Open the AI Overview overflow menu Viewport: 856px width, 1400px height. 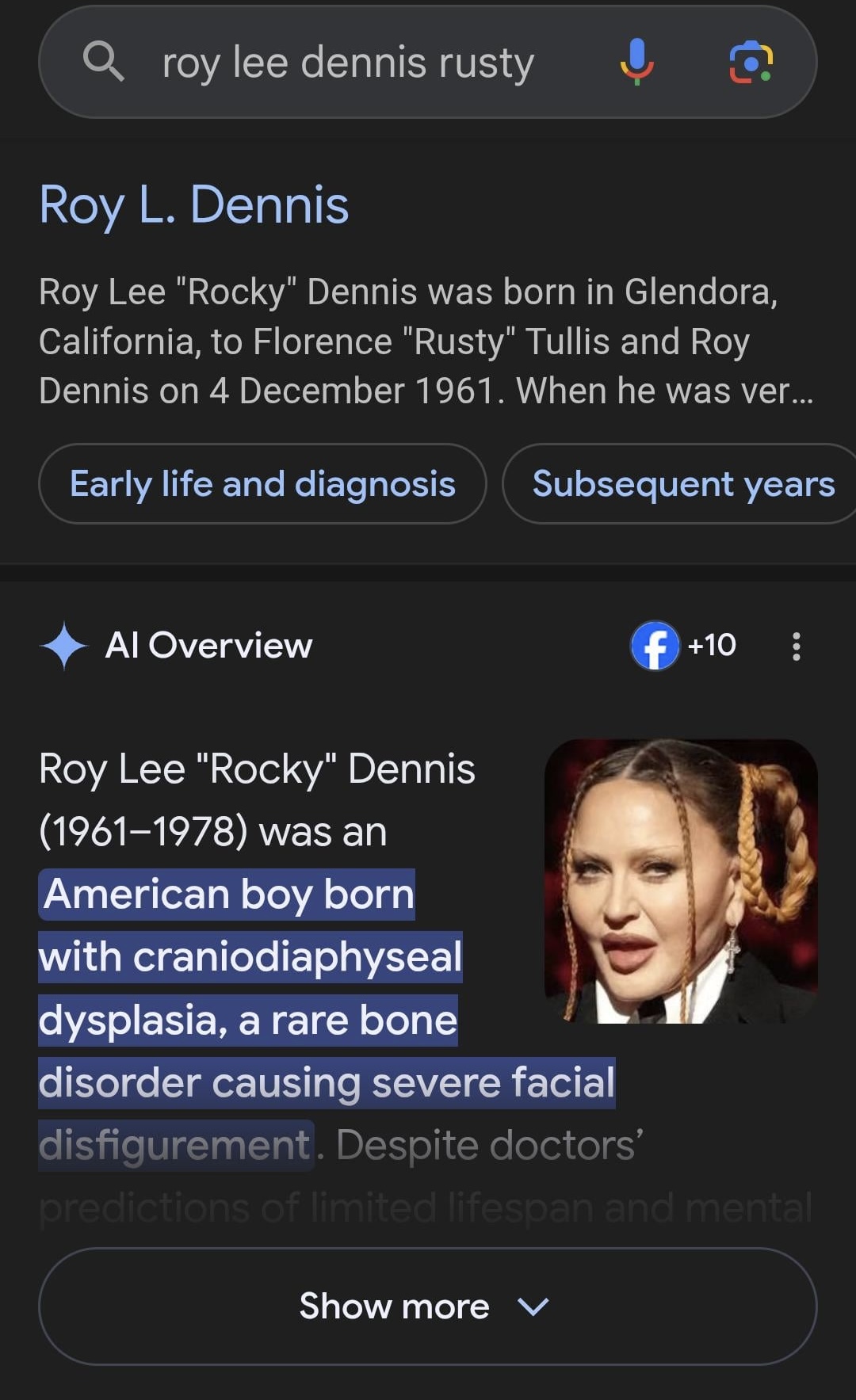(x=796, y=647)
